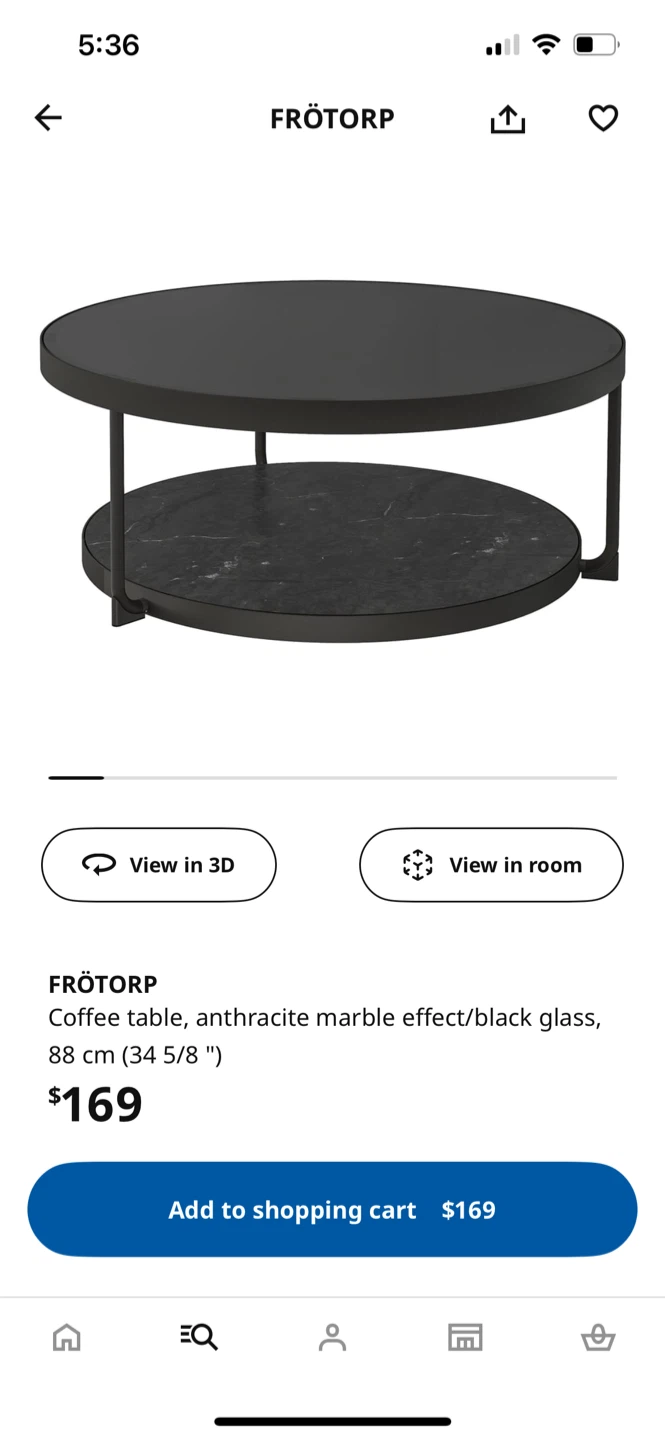Image resolution: width=665 pixels, height=1440 pixels.
Task: Switch to the Home tab
Action: pos(67,1337)
